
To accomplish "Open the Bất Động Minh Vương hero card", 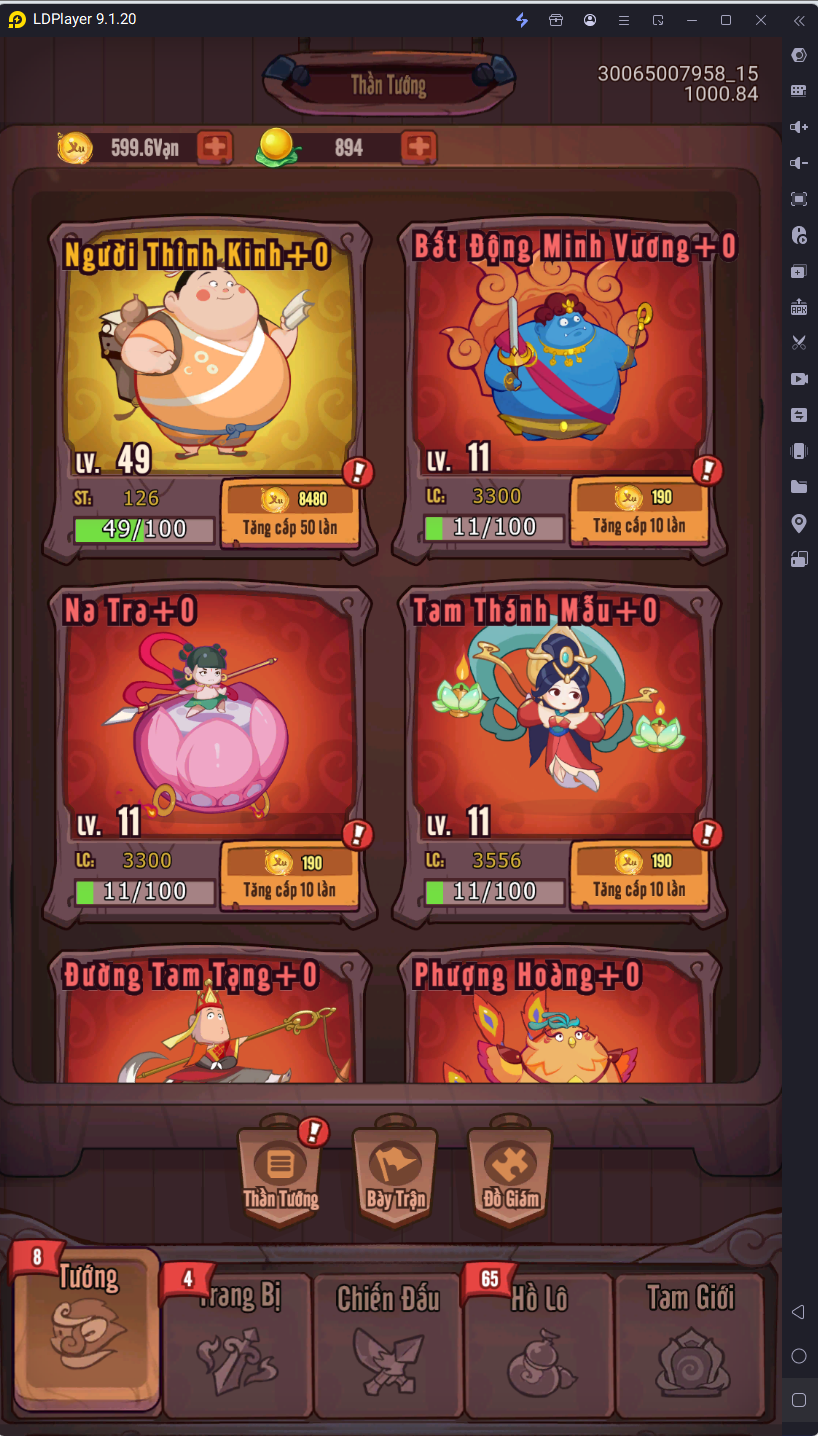I will (x=560, y=350).
